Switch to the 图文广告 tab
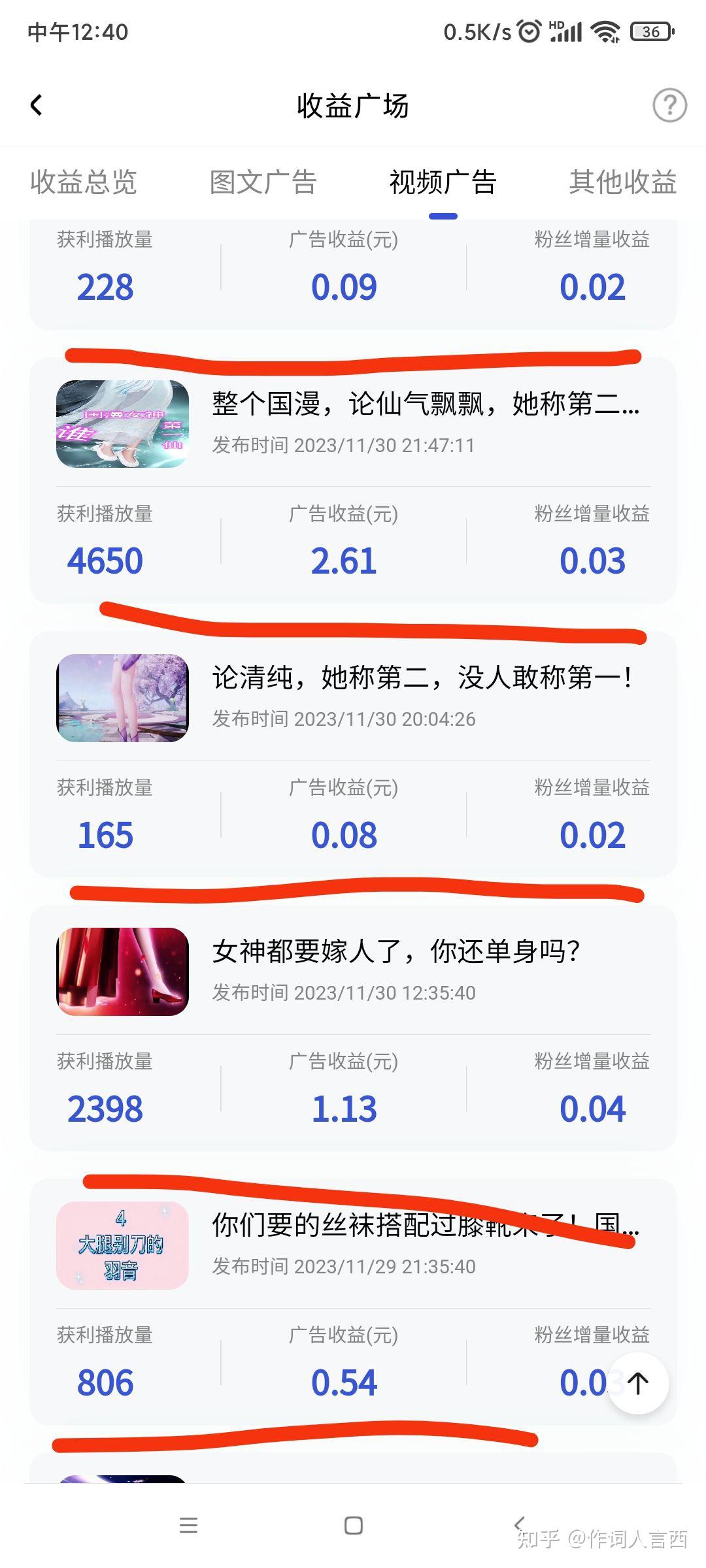Viewport: 706px width, 1568px height. pos(263,182)
